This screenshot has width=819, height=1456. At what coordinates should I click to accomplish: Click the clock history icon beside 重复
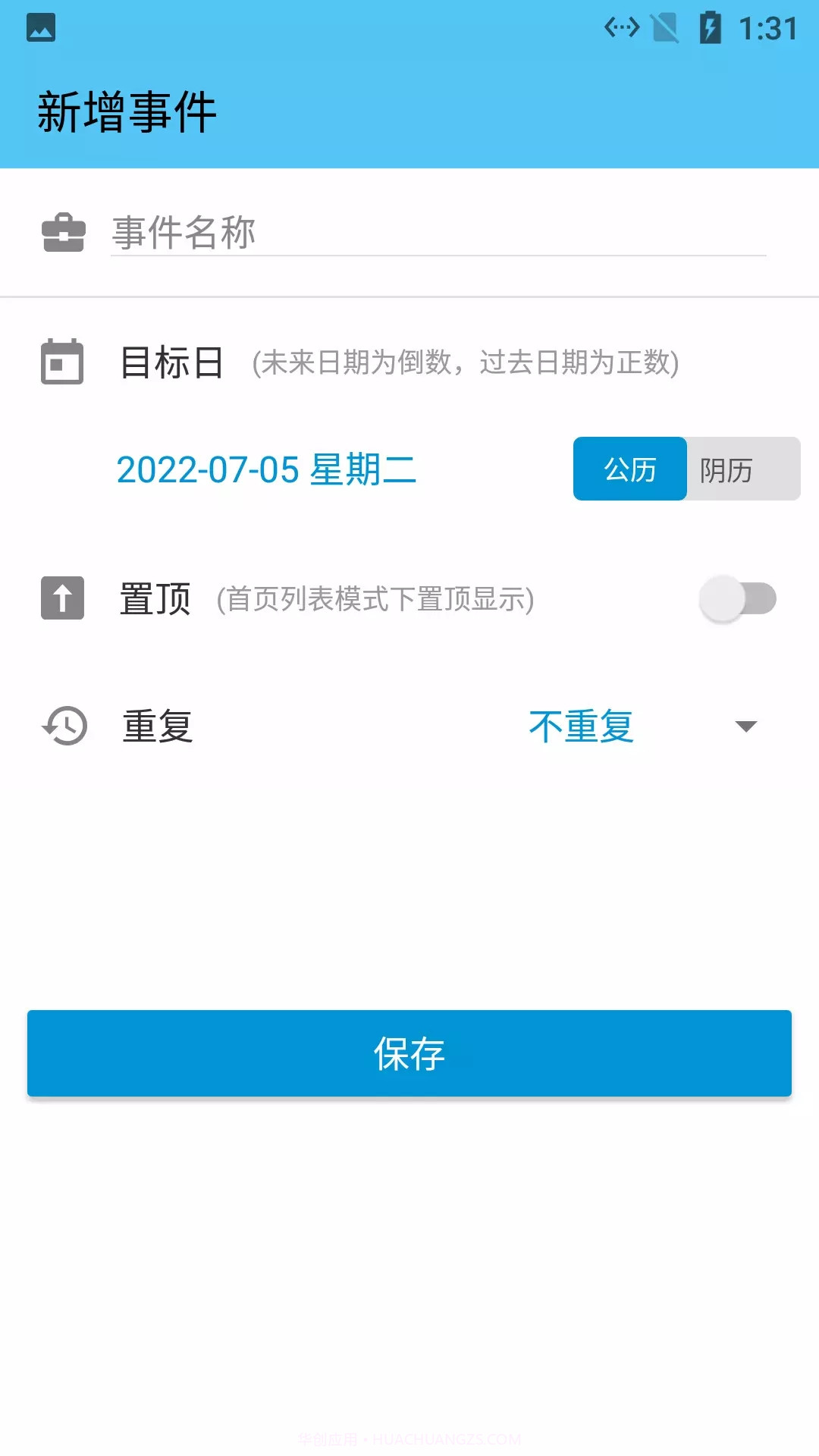64,726
